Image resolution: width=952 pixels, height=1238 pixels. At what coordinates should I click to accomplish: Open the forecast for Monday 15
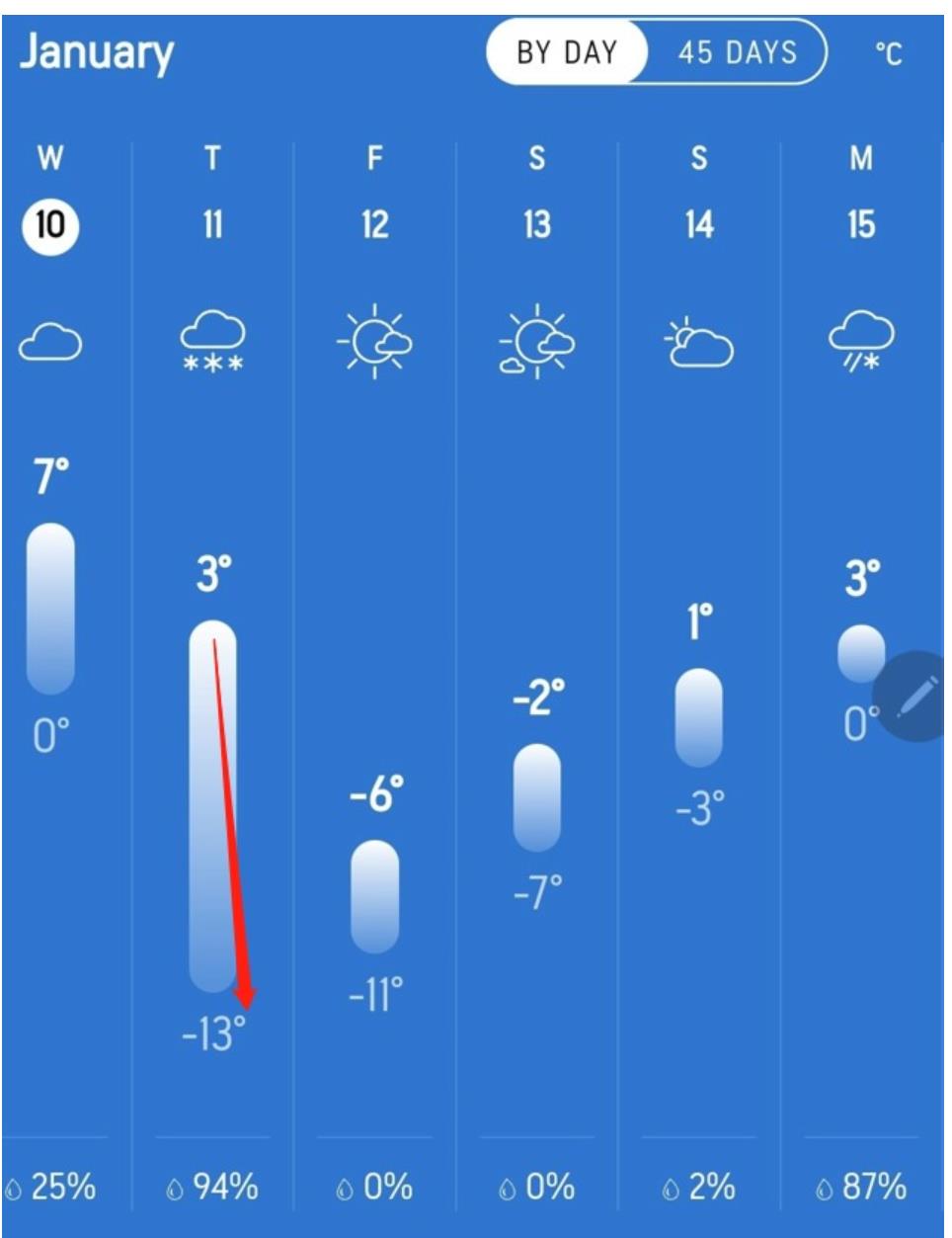point(861,225)
